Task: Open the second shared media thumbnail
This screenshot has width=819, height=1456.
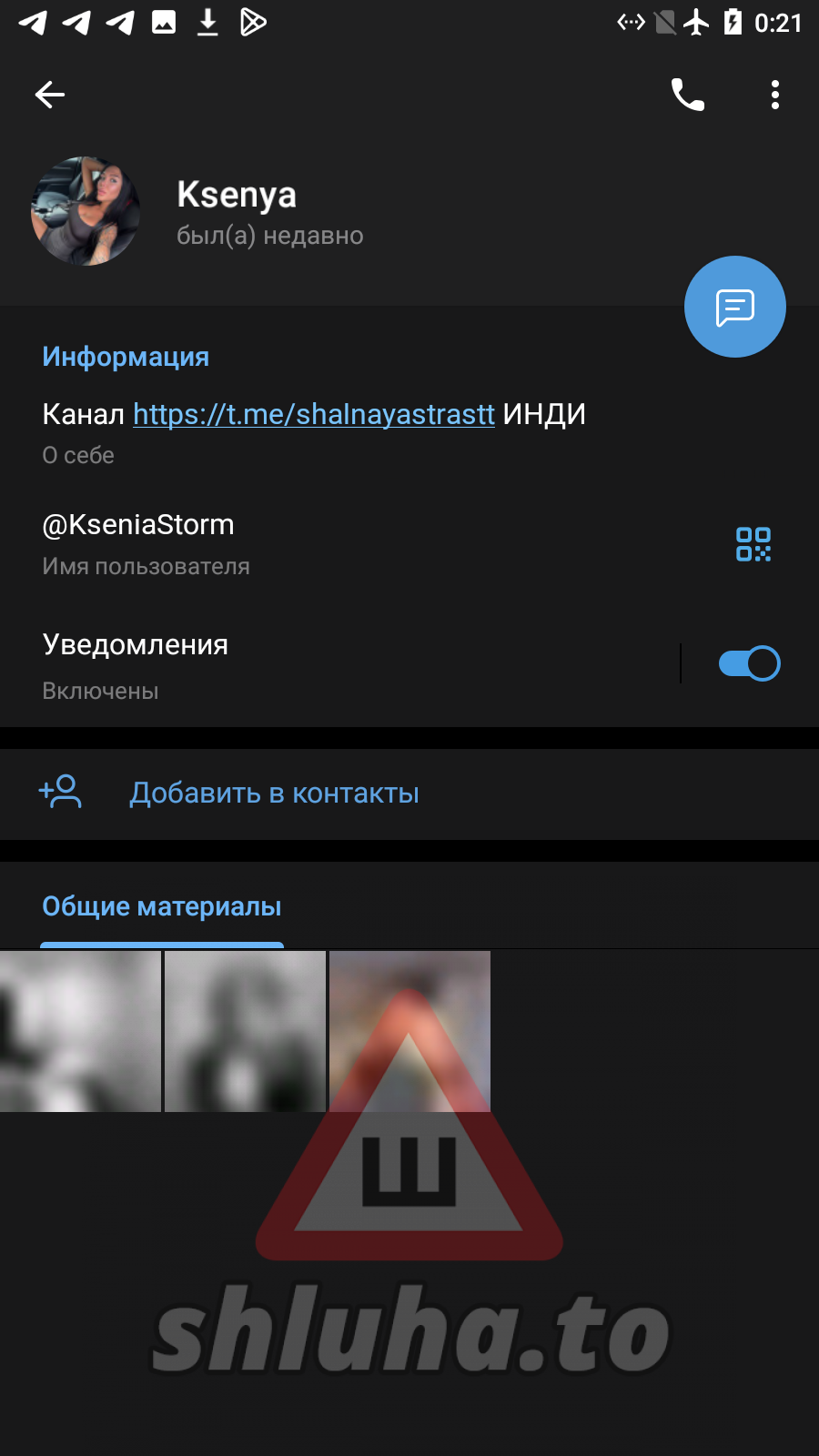Action: tap(245, 1031)
